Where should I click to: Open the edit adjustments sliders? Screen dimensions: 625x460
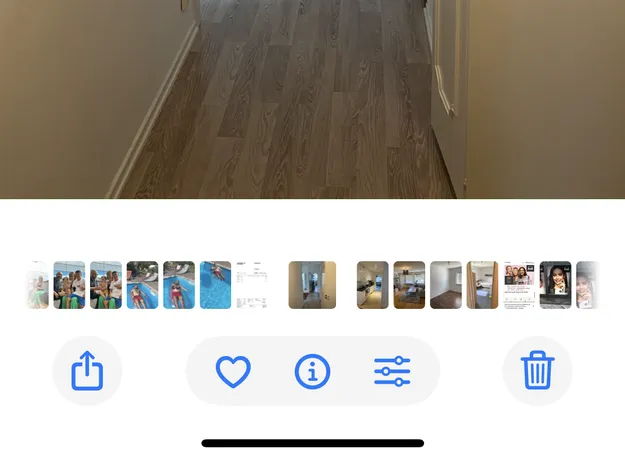[392, 372]
